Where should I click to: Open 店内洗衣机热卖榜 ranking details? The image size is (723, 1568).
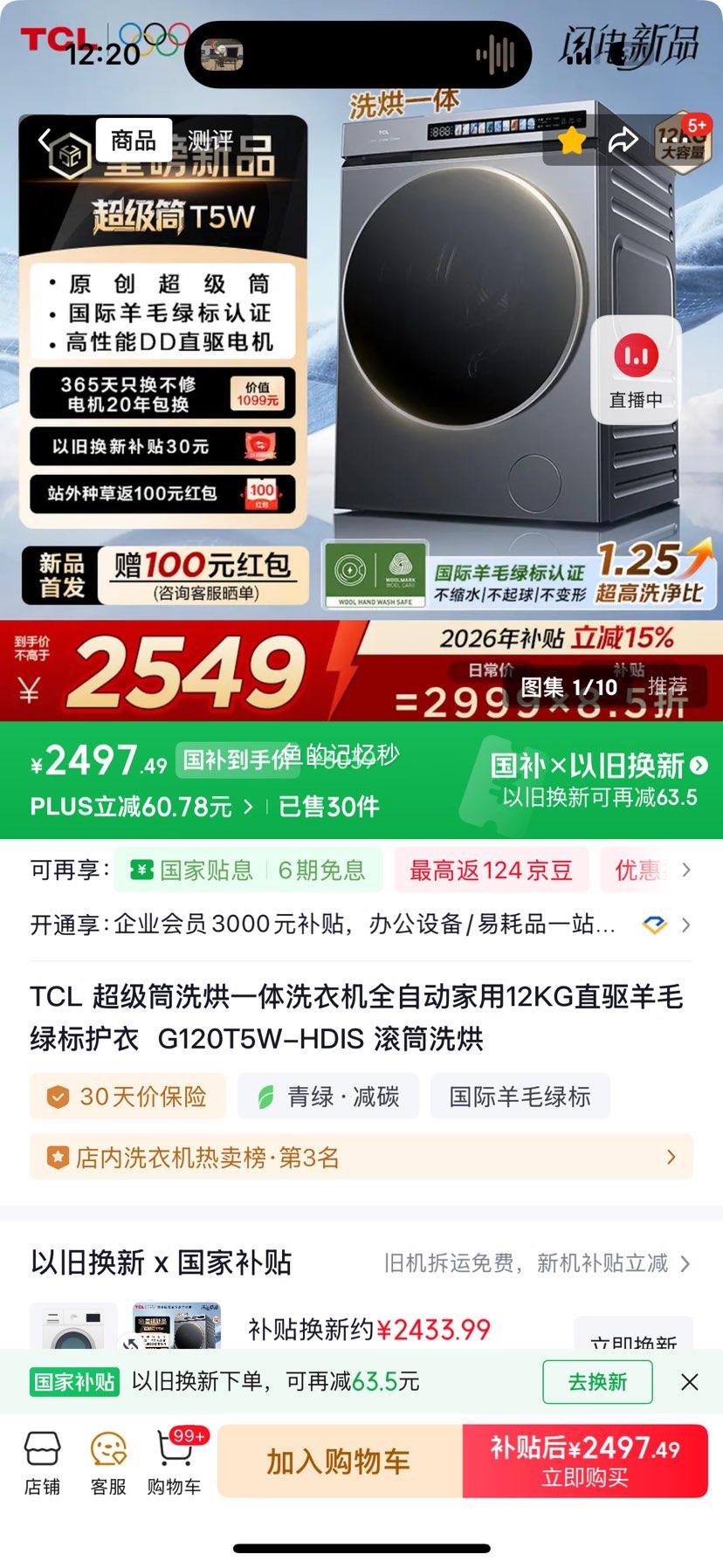point(361,1157)
